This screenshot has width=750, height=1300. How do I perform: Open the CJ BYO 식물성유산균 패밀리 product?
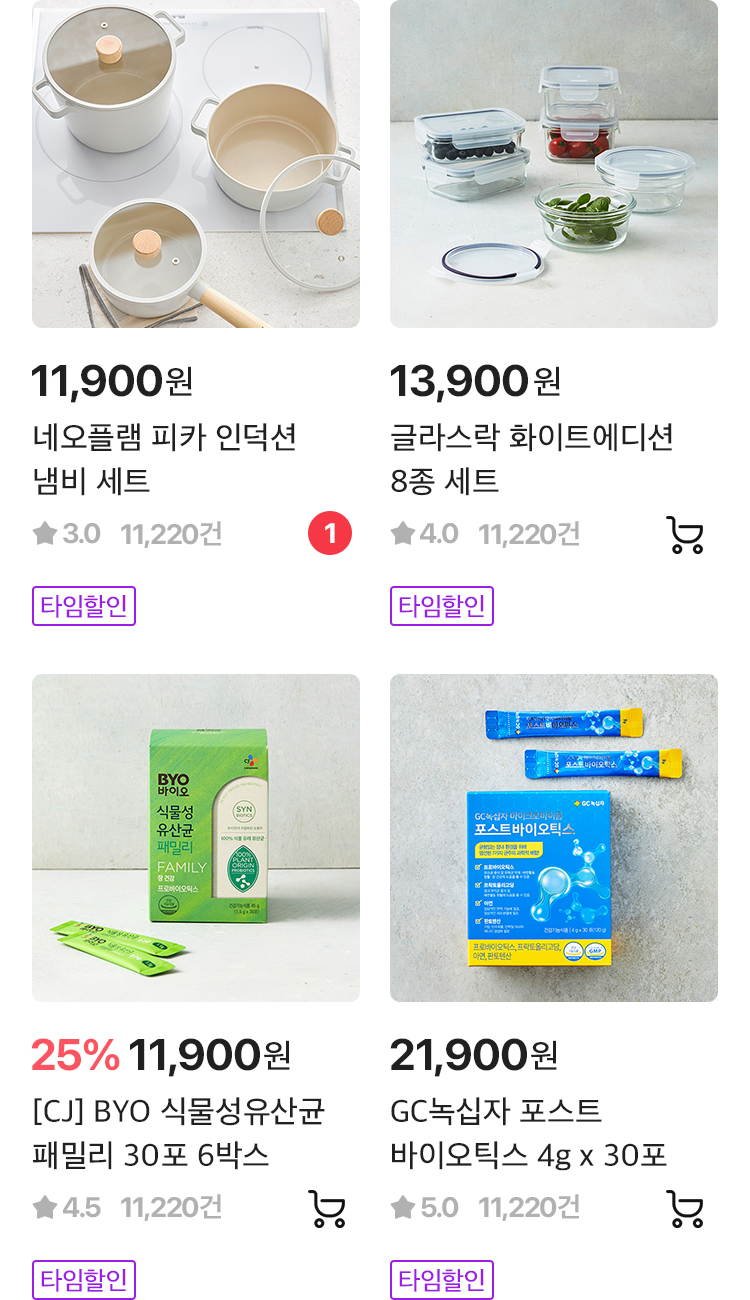click(x=195, y=838)
